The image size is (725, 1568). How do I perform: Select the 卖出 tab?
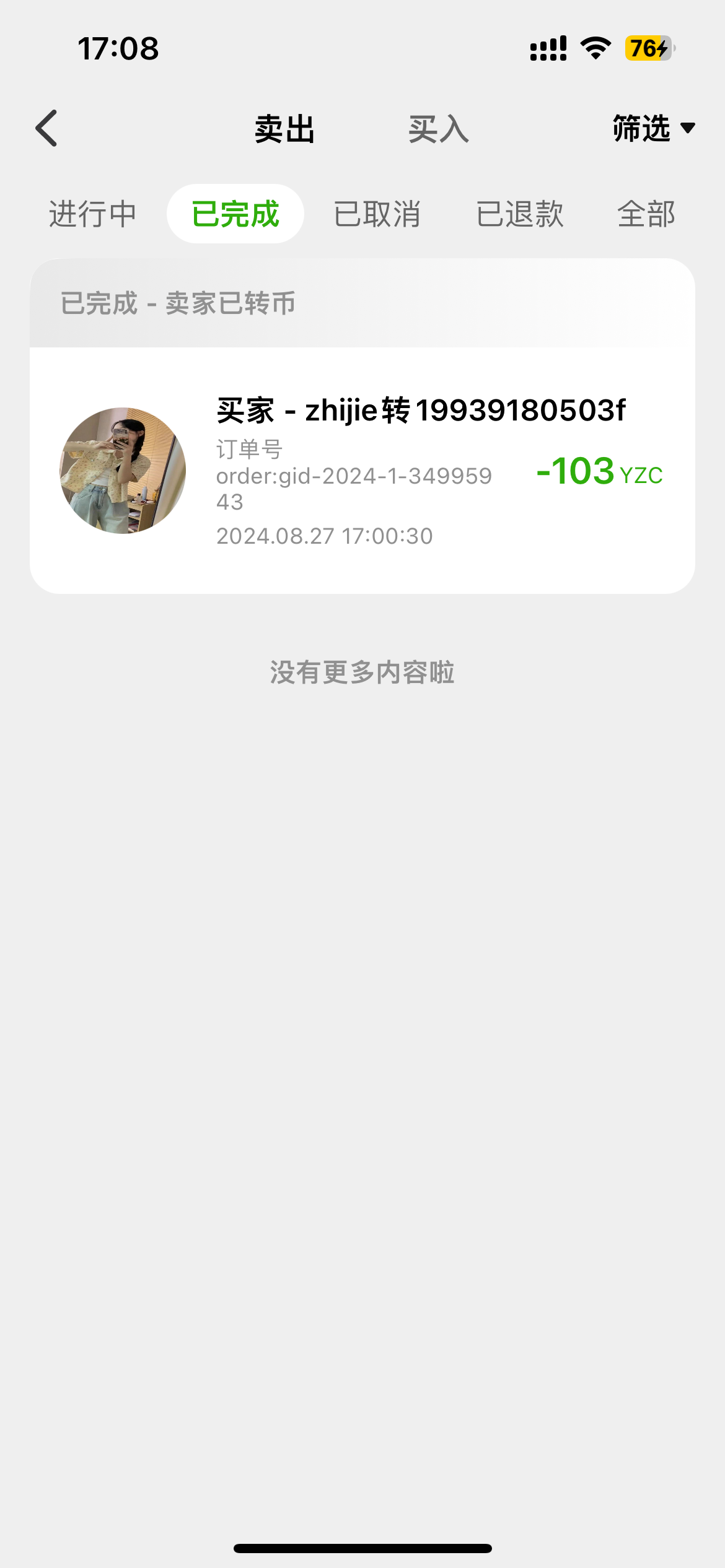[284, 129]
